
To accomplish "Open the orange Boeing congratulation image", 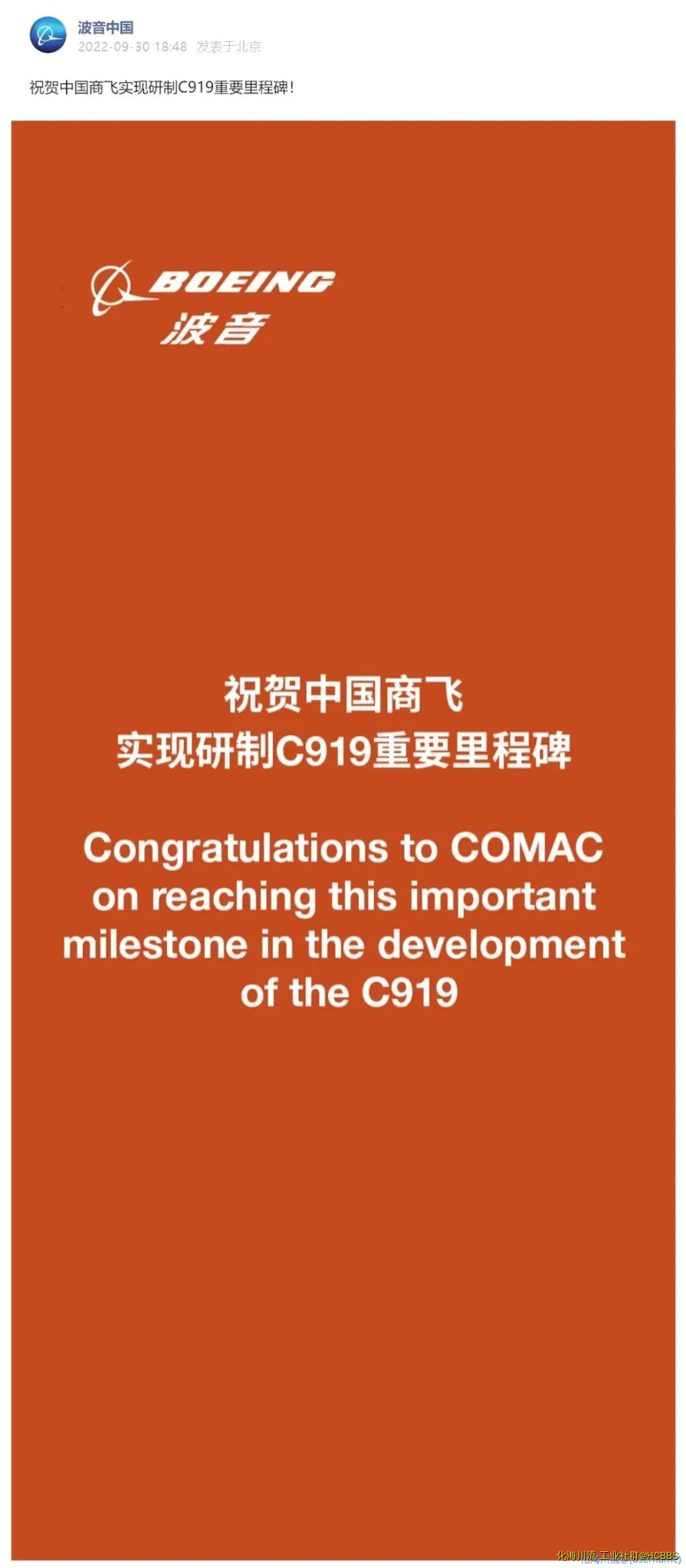I will point(343,840).
